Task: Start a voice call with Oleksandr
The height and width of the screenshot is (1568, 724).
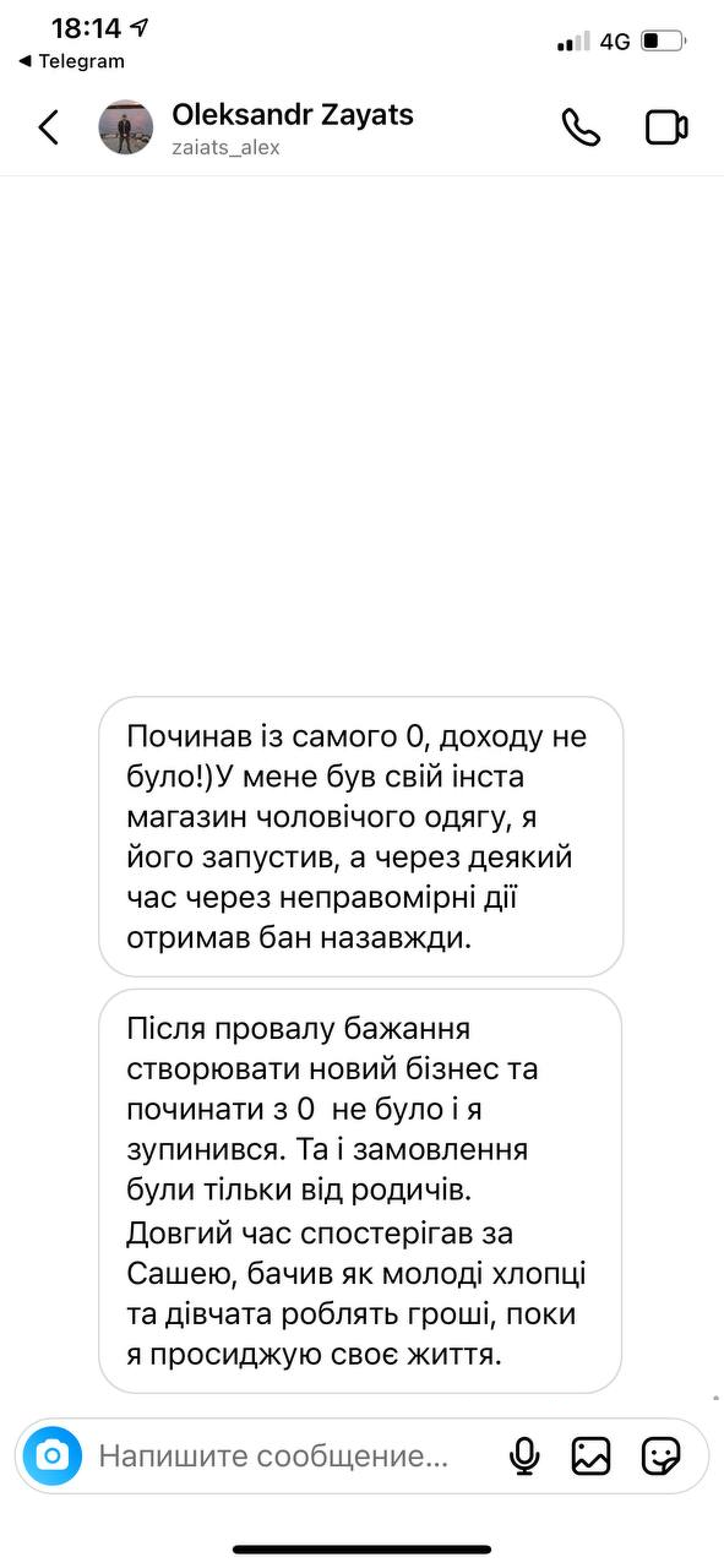Action: (x=581, y=127)
